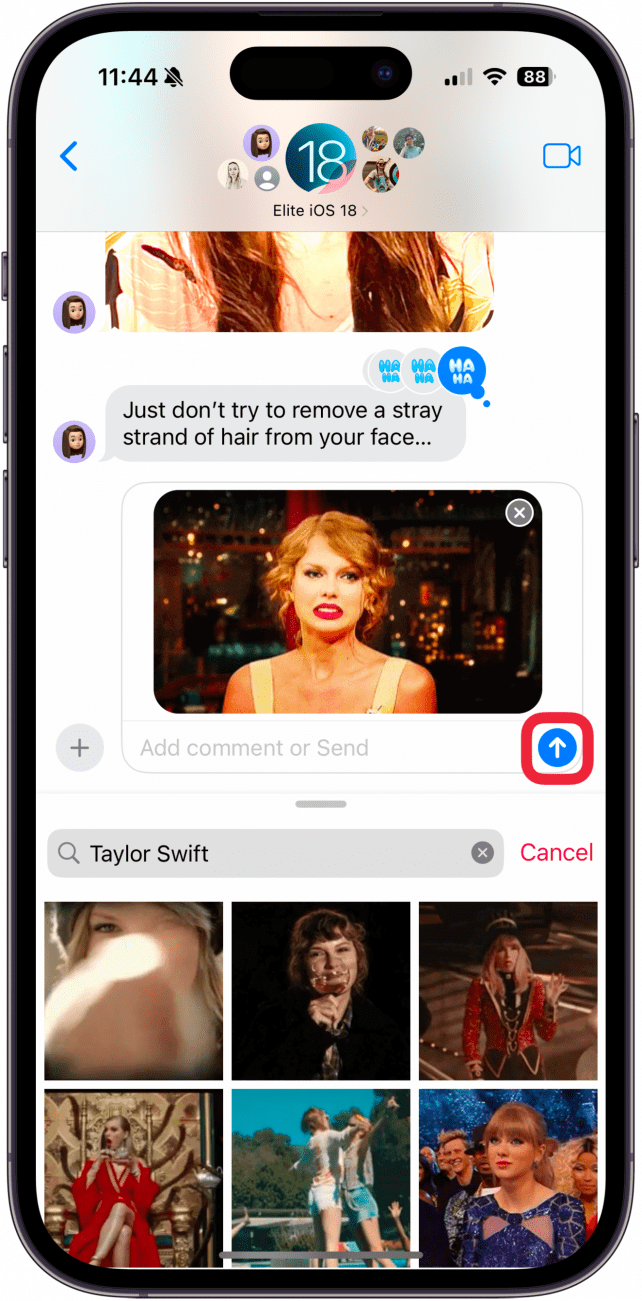Image resolution: width=642 pixels, height=1301 pixels.
Task: Select the GIF of woman holding wine glass
Action: [320, 990]
